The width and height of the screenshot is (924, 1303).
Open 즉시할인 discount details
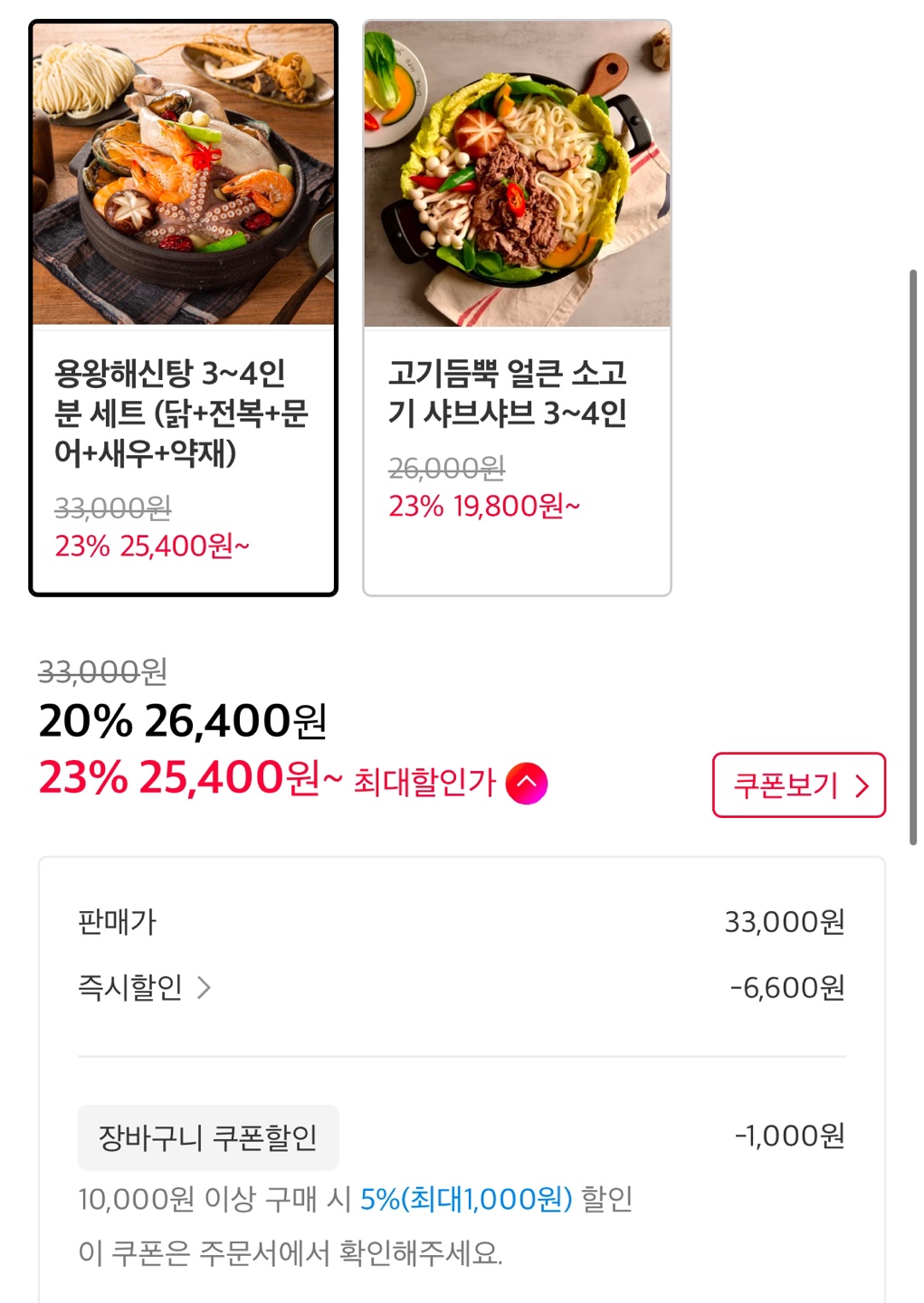[x=145, y=987]
